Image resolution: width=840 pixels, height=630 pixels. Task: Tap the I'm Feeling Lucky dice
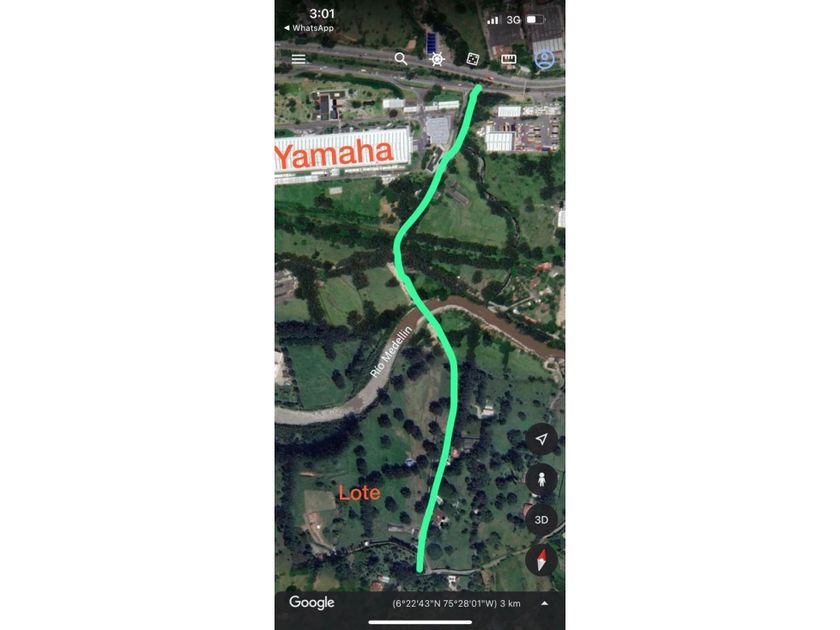click(473, 59)
